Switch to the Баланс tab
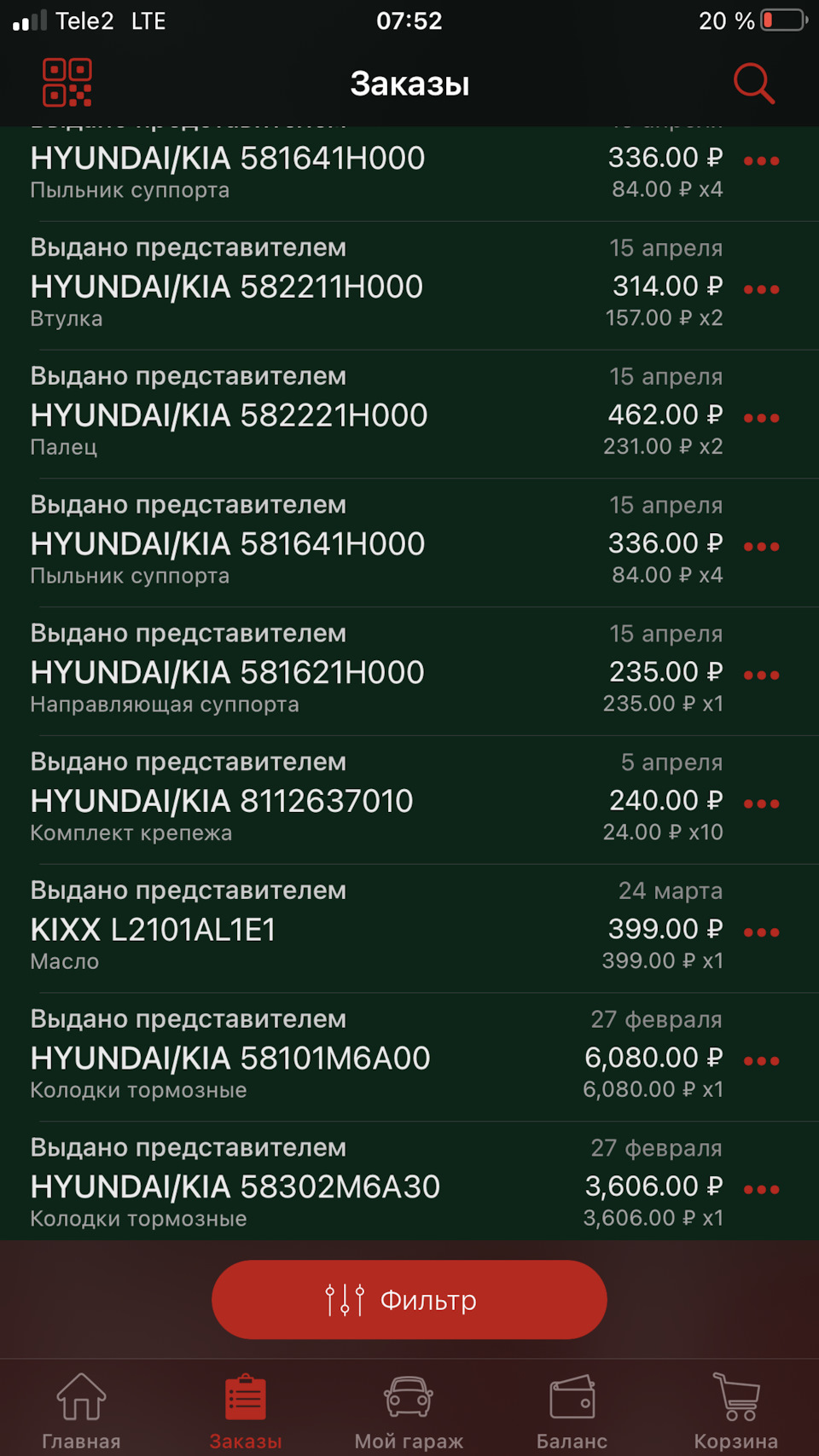Image resolution: width=819 pixels, height=1456 pixels. point(572,1412)
